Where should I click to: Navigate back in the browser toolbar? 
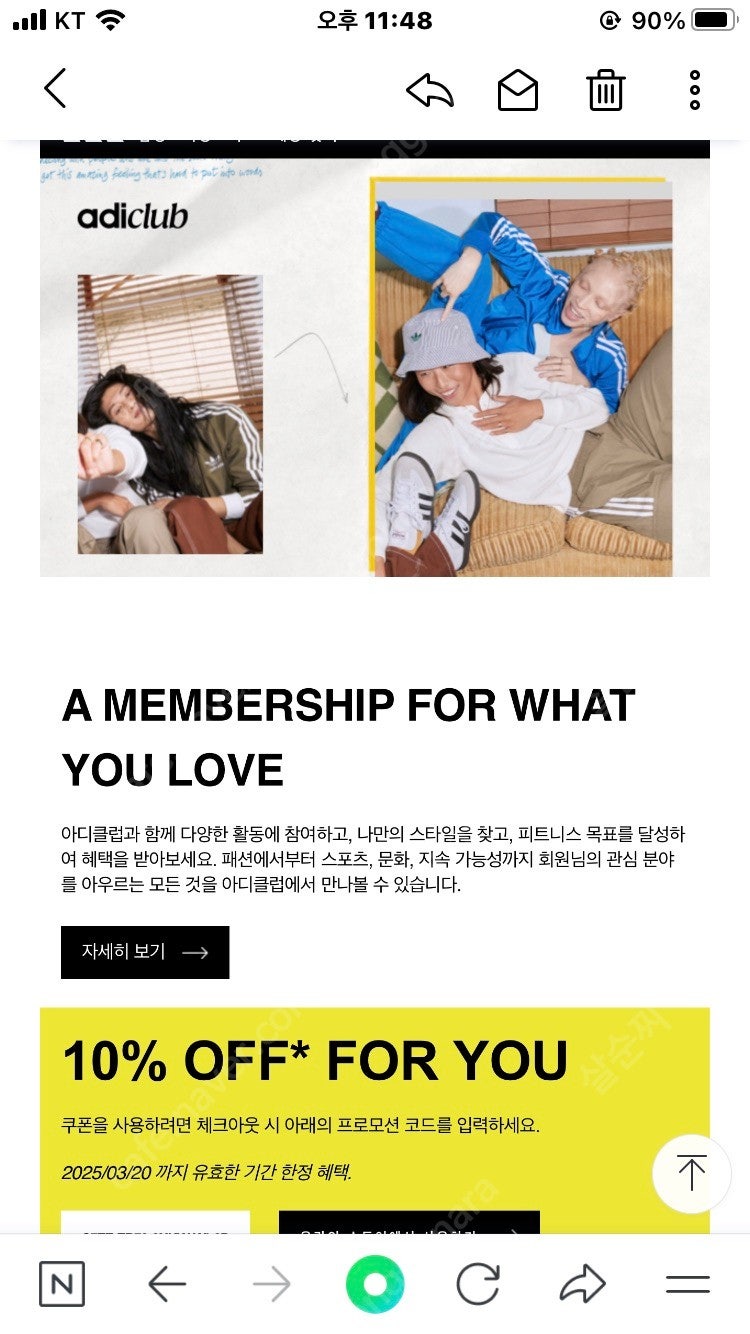coord(167,1284)
